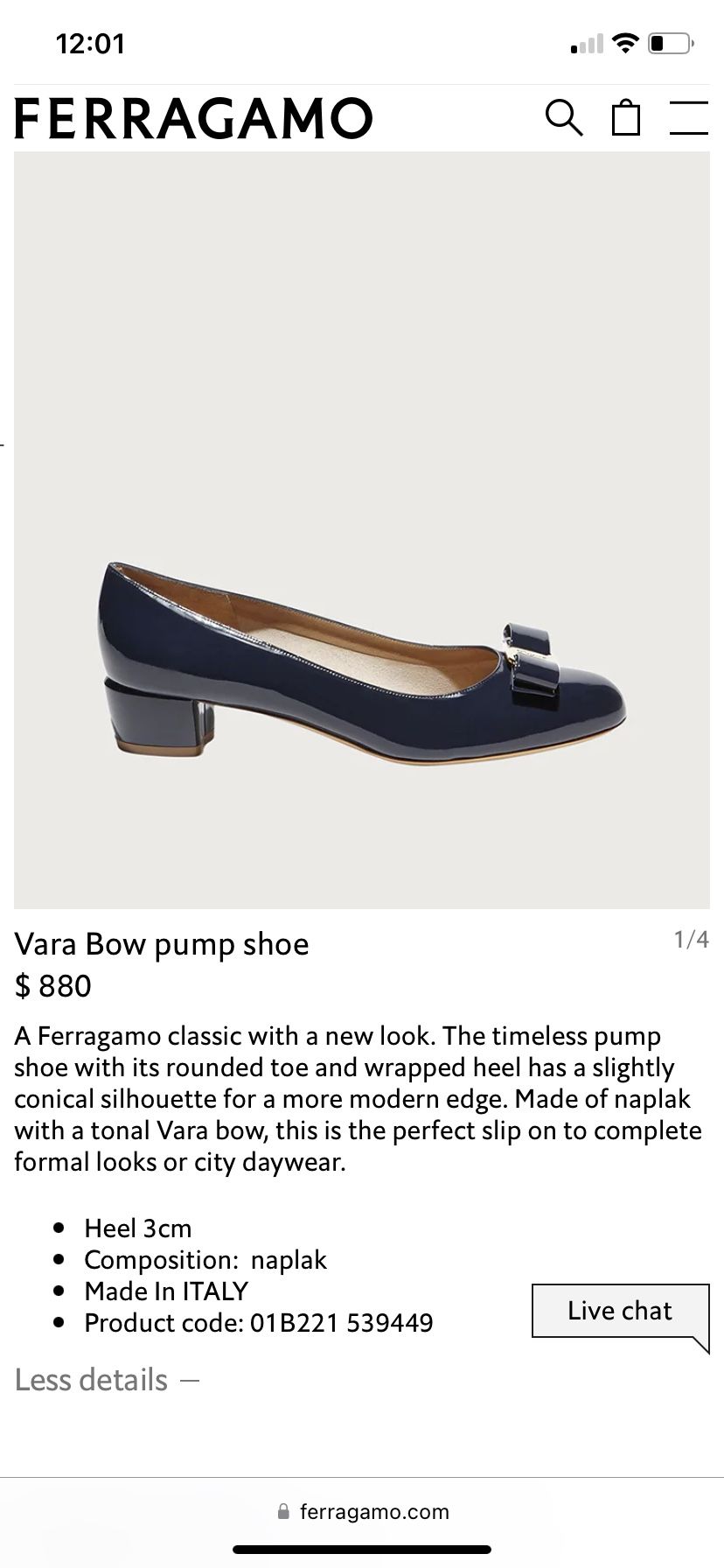724x1568 pixels.
Task: Tap the cellular signal indicator
Action: [587, 42]
